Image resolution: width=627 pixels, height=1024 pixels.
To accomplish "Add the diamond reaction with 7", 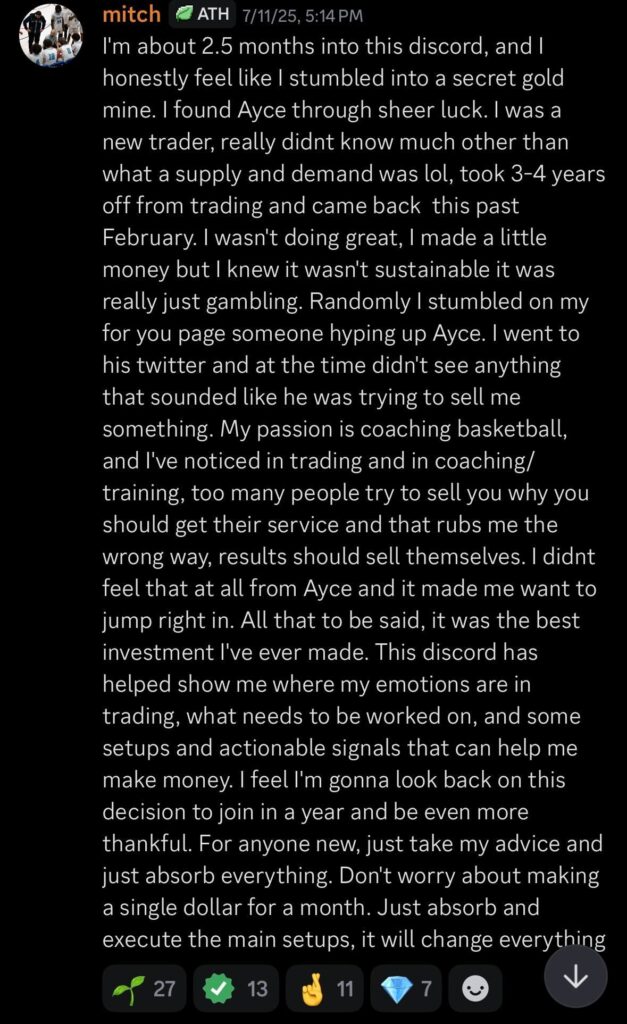I will pos(407,989).
